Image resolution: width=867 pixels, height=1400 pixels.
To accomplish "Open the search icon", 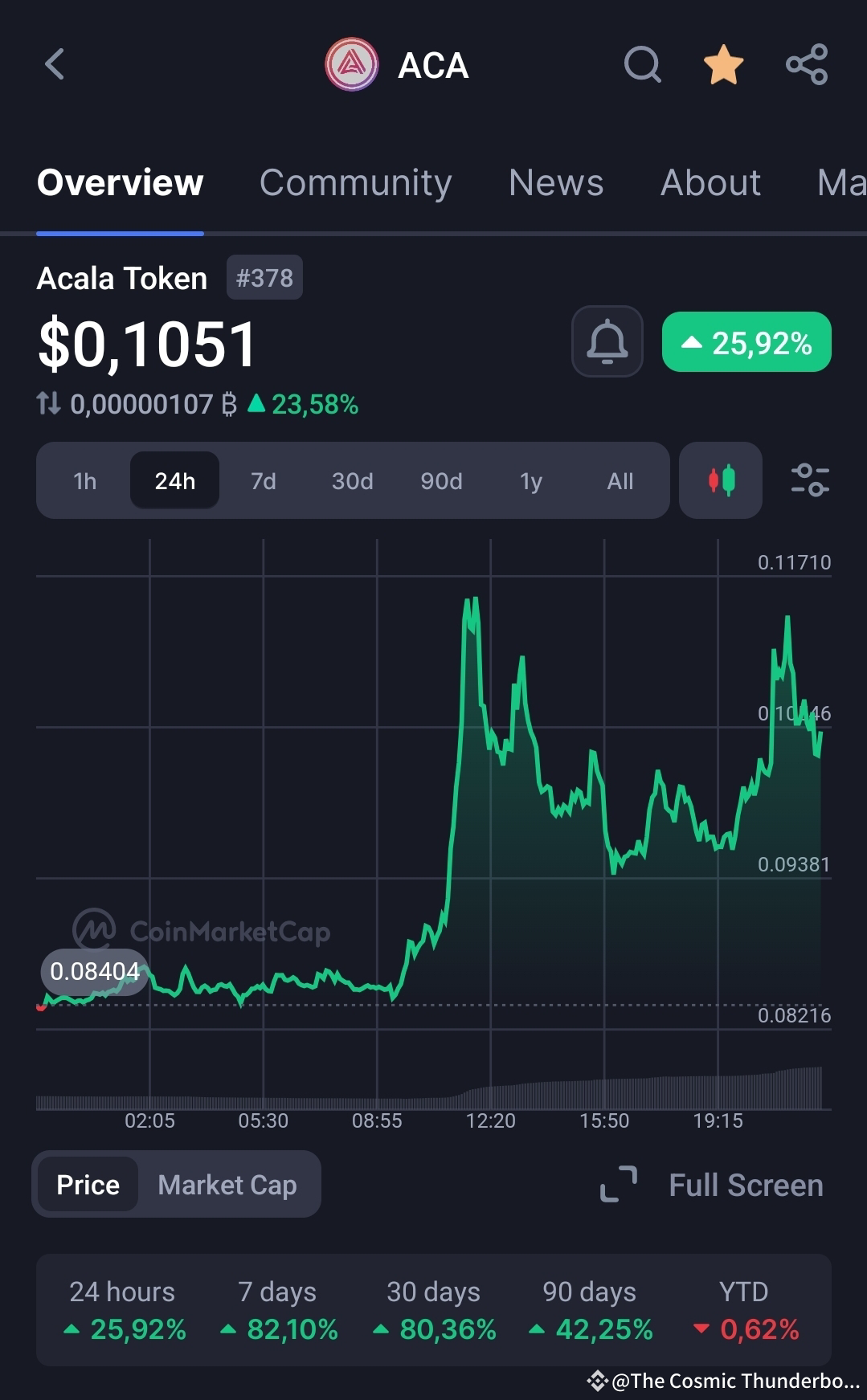I will tap(642, 66).
